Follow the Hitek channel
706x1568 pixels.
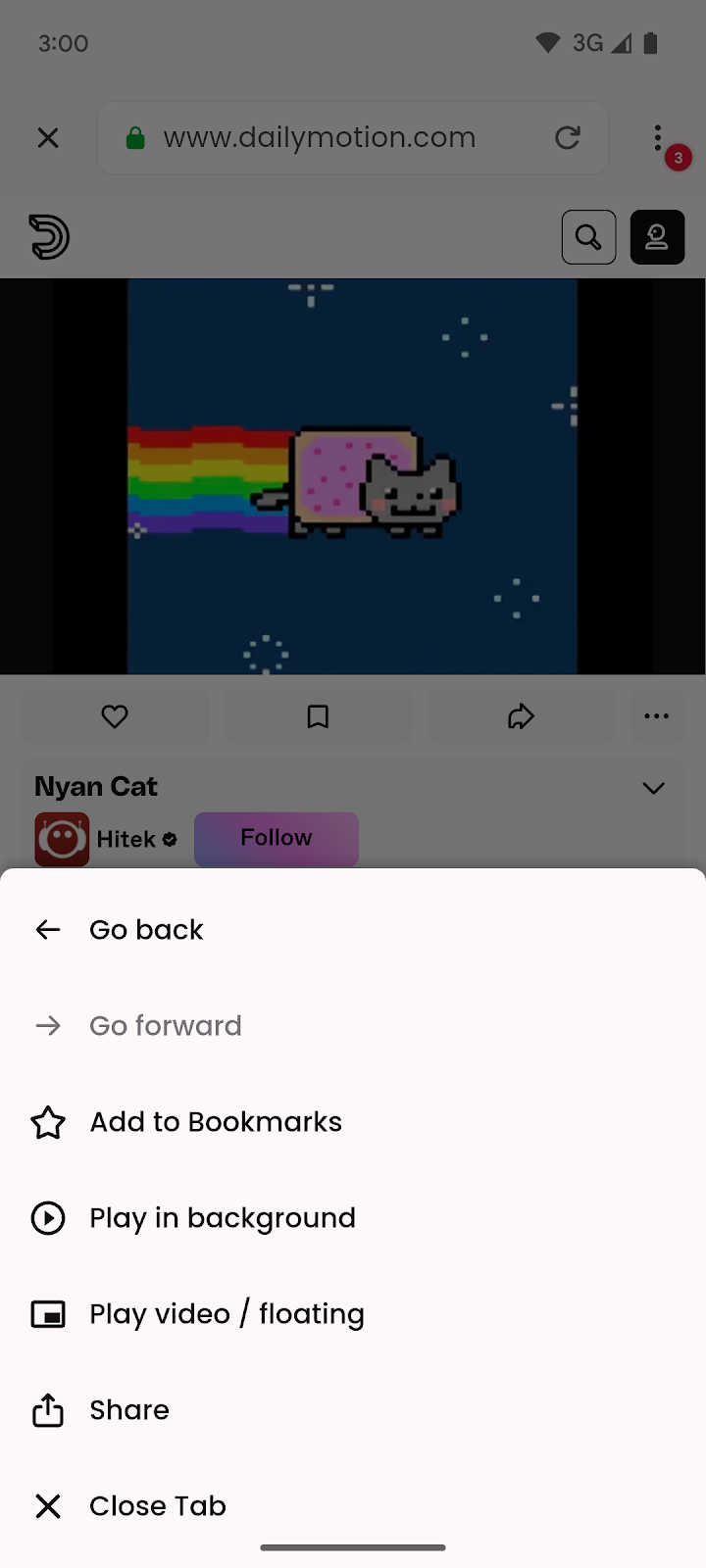click(x=276, y=839)
